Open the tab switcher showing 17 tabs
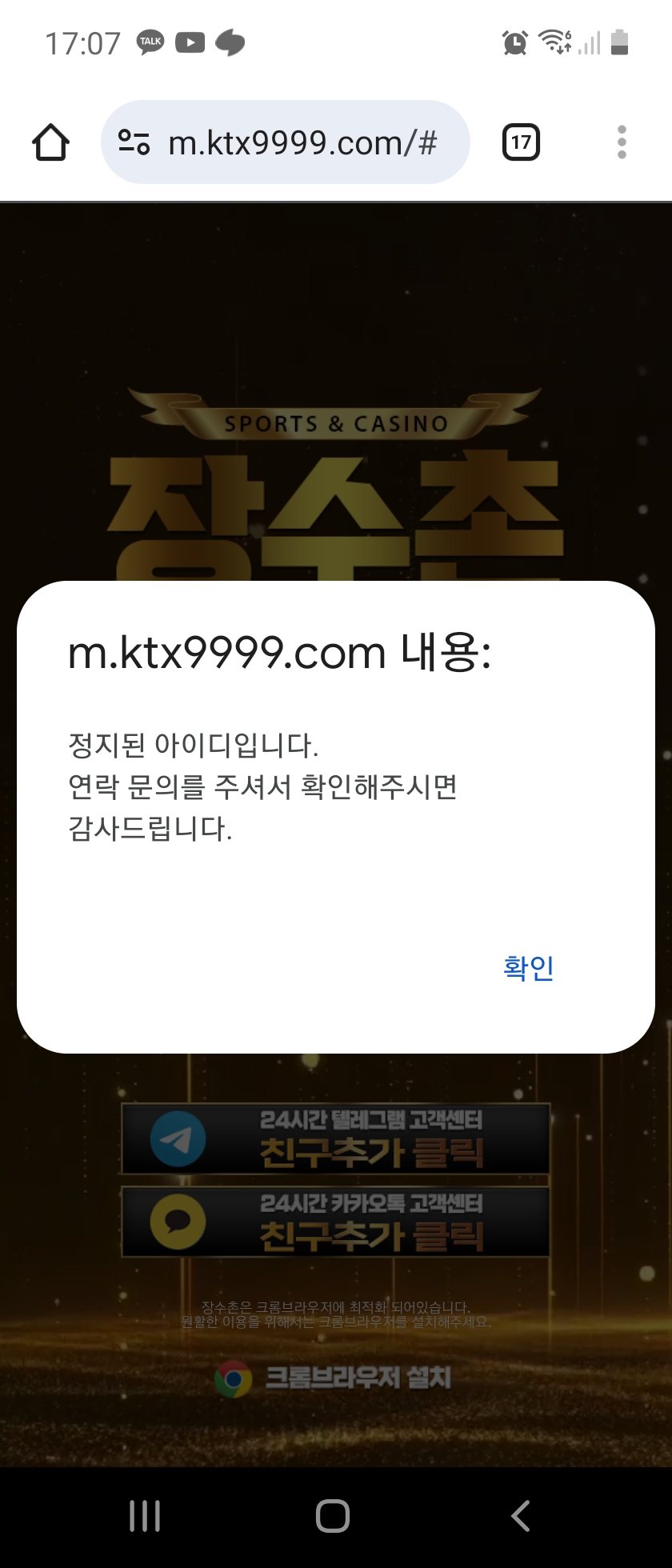Viewport: 672px width, 1568px height. click(521, 143)
